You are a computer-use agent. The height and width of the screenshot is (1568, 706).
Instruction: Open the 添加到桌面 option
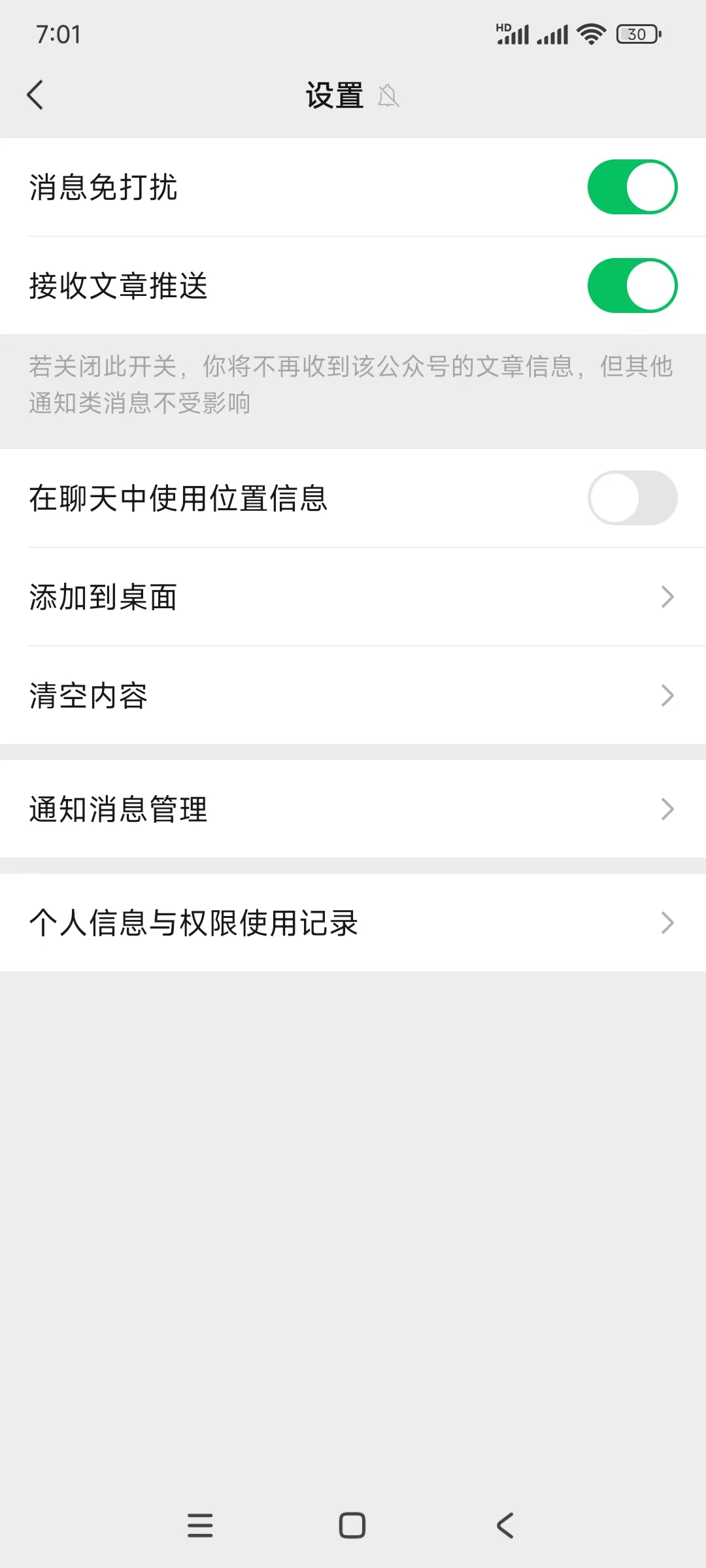click(x=353, y=597)
